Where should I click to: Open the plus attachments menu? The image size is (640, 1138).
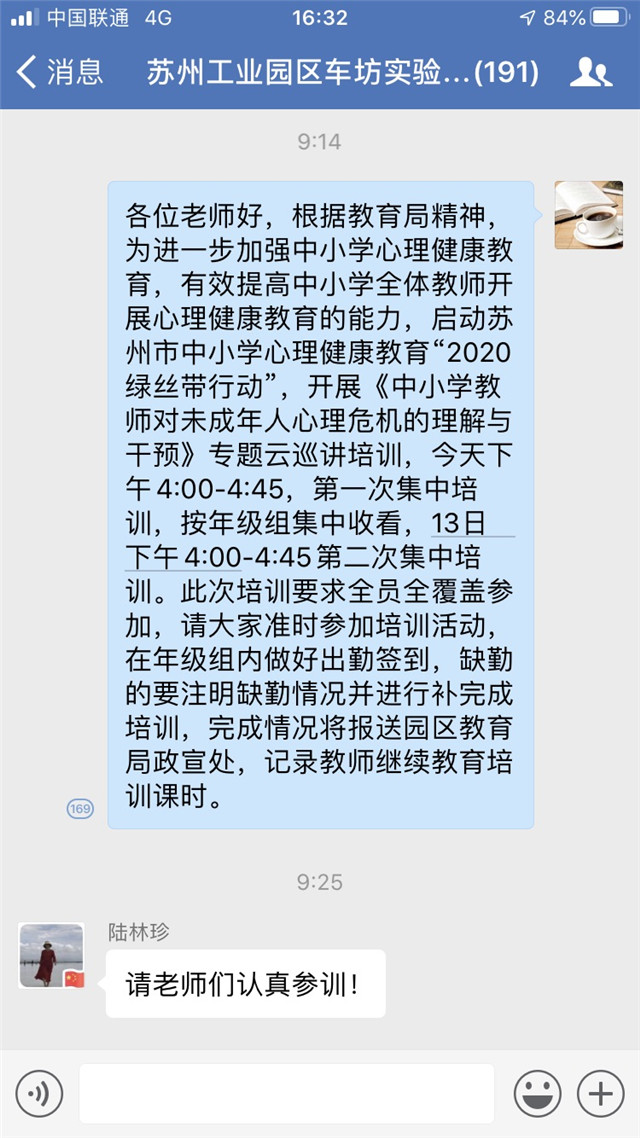[600, 1093]
